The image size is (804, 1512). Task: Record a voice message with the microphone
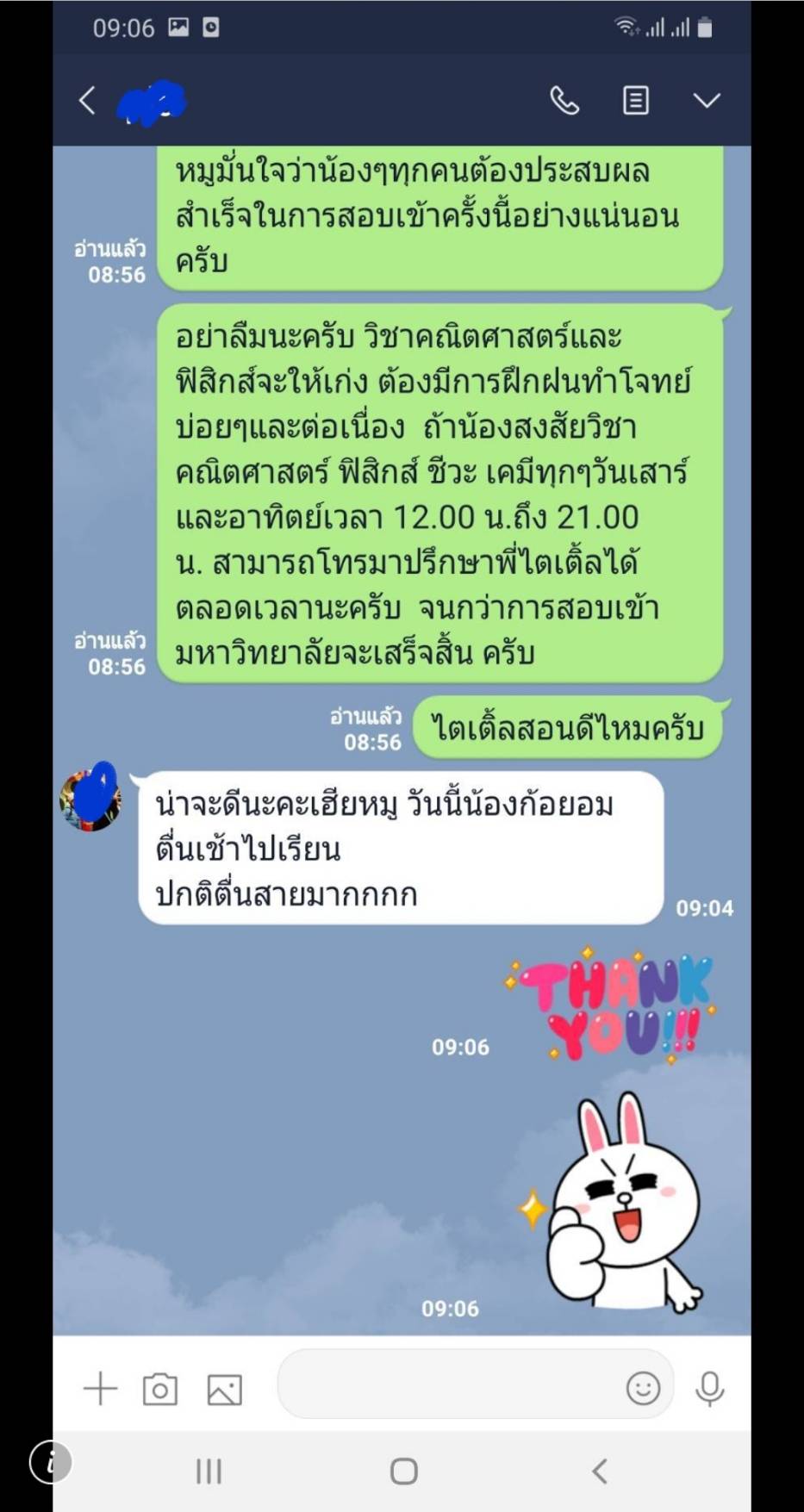point(710,1389)
